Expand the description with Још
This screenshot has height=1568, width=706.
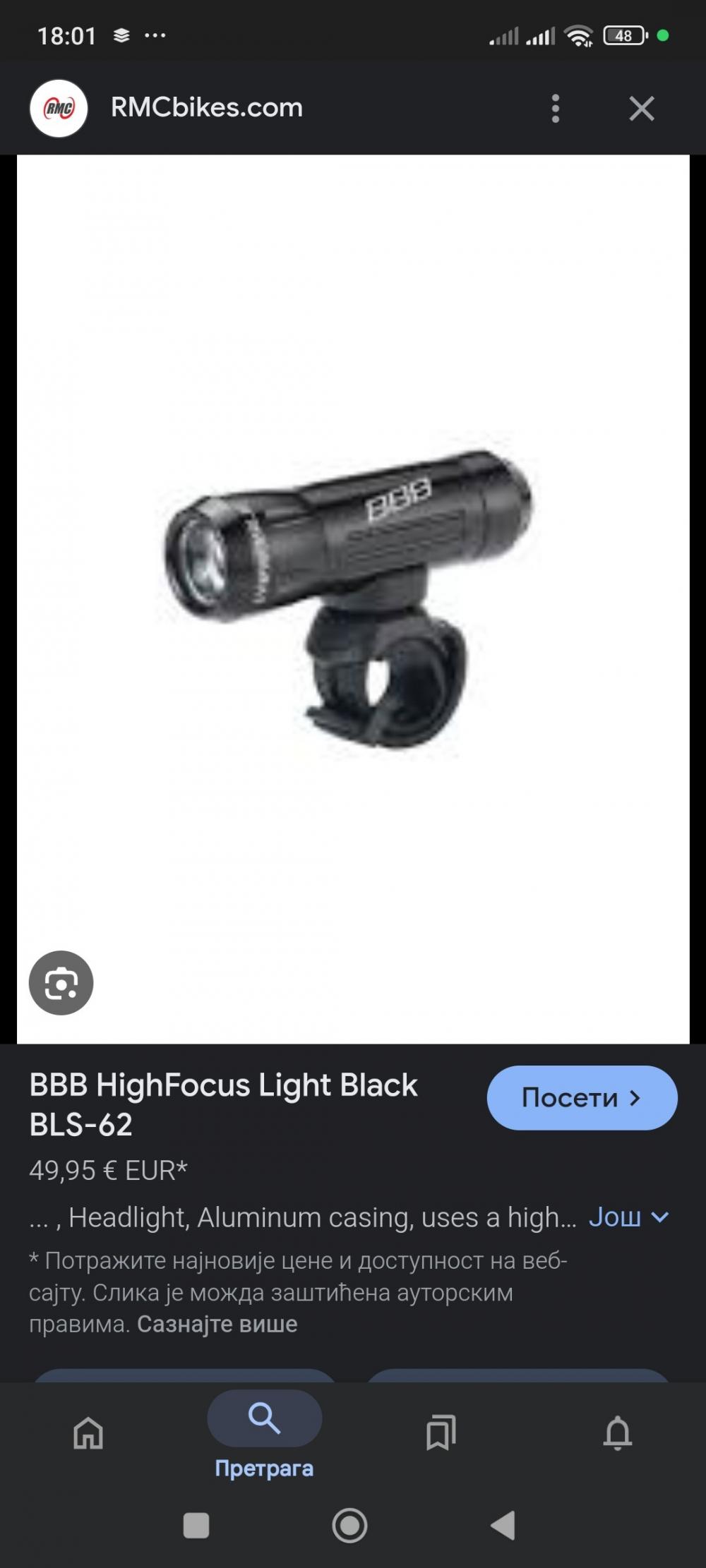click(628, 1217)
